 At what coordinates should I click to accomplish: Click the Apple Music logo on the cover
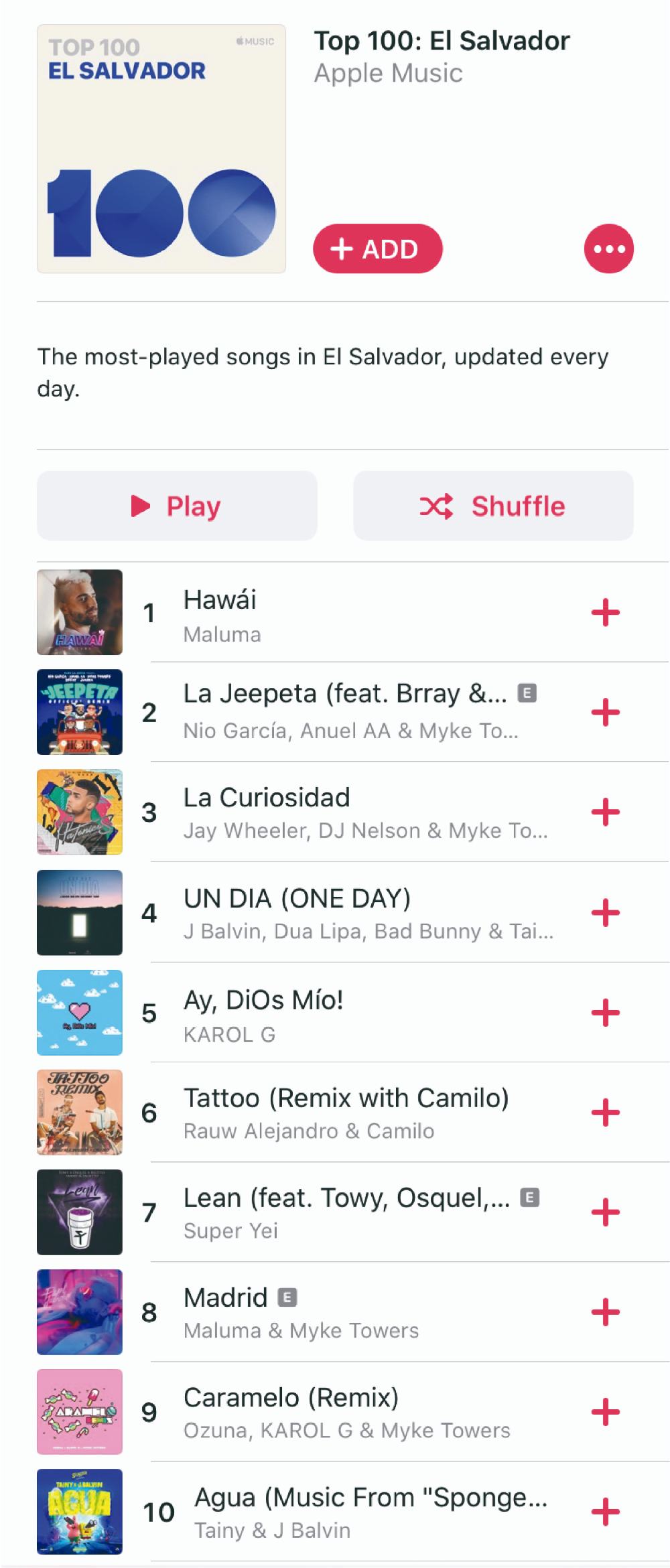click(x=254, y=41)
